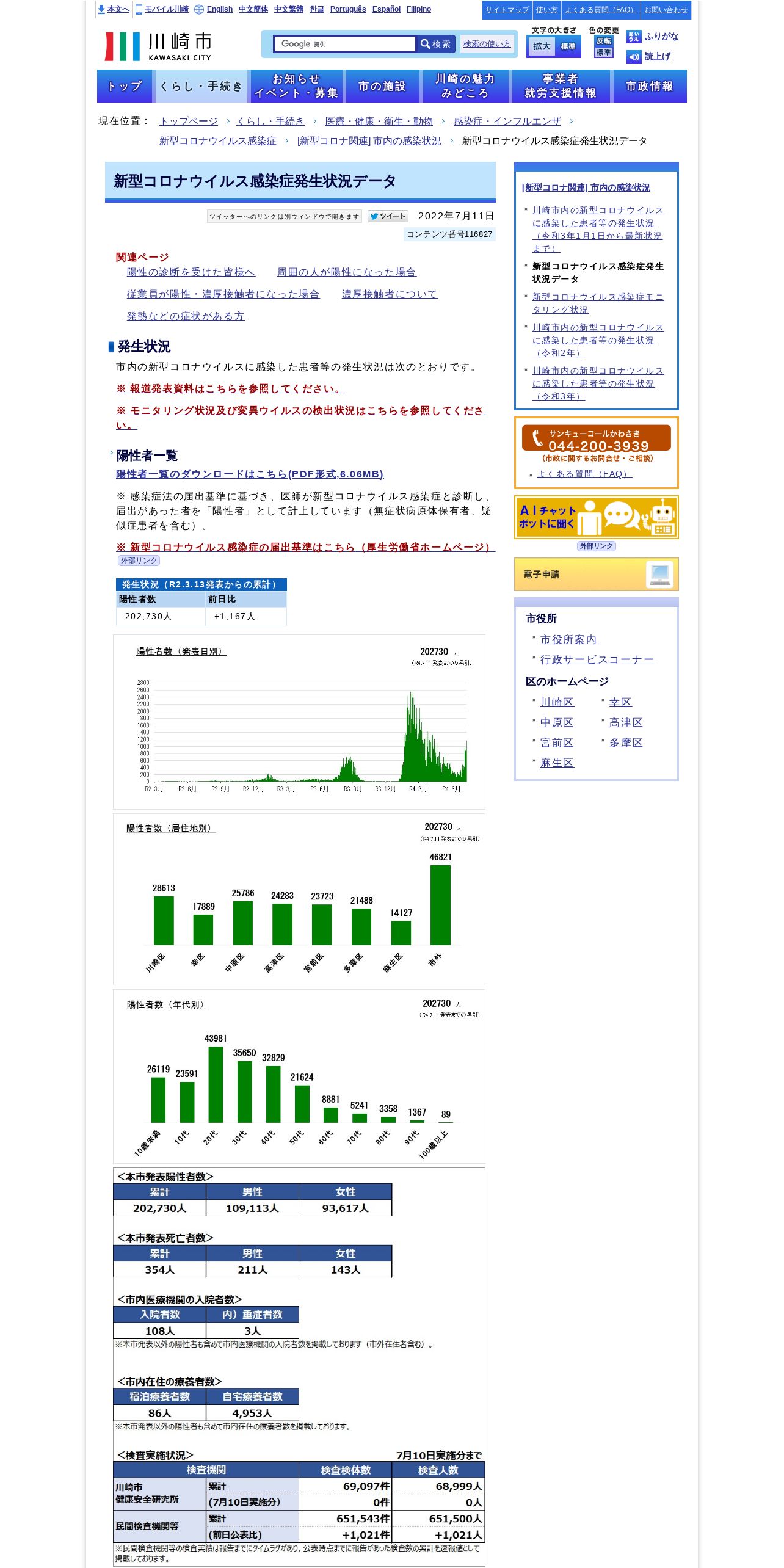This screenshot has height=1568, width=784.
Task: Open the AIチャットボットに聞く banner
Action: tap(597, 518)
